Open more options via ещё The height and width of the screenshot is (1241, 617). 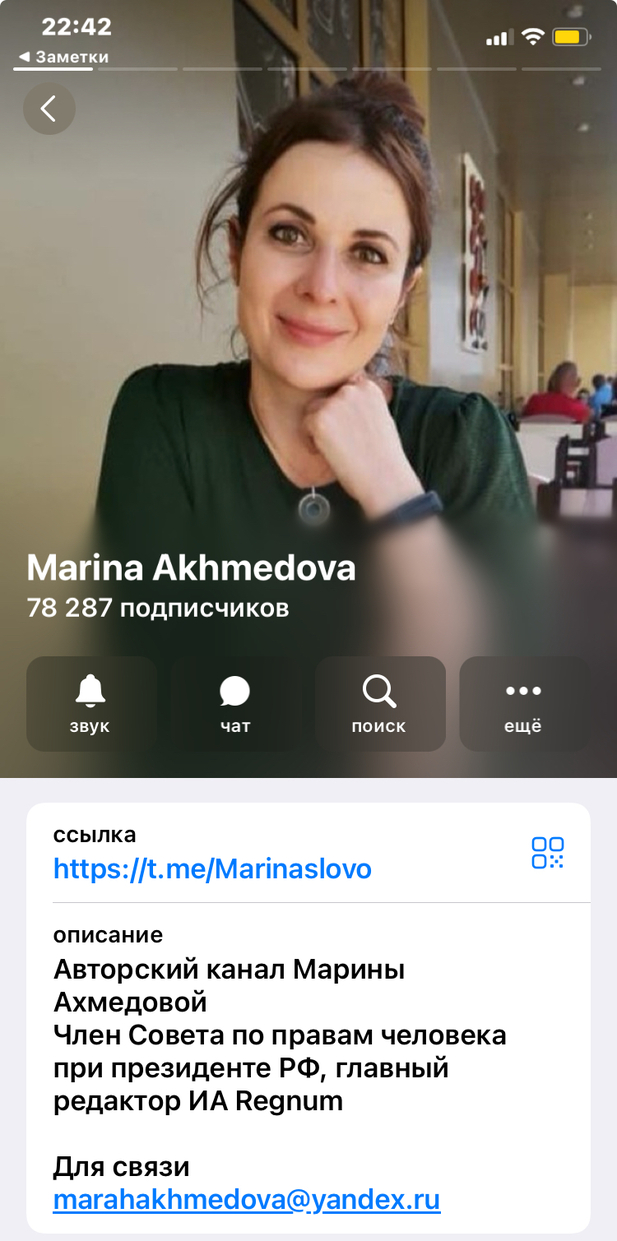coord(523,704)
